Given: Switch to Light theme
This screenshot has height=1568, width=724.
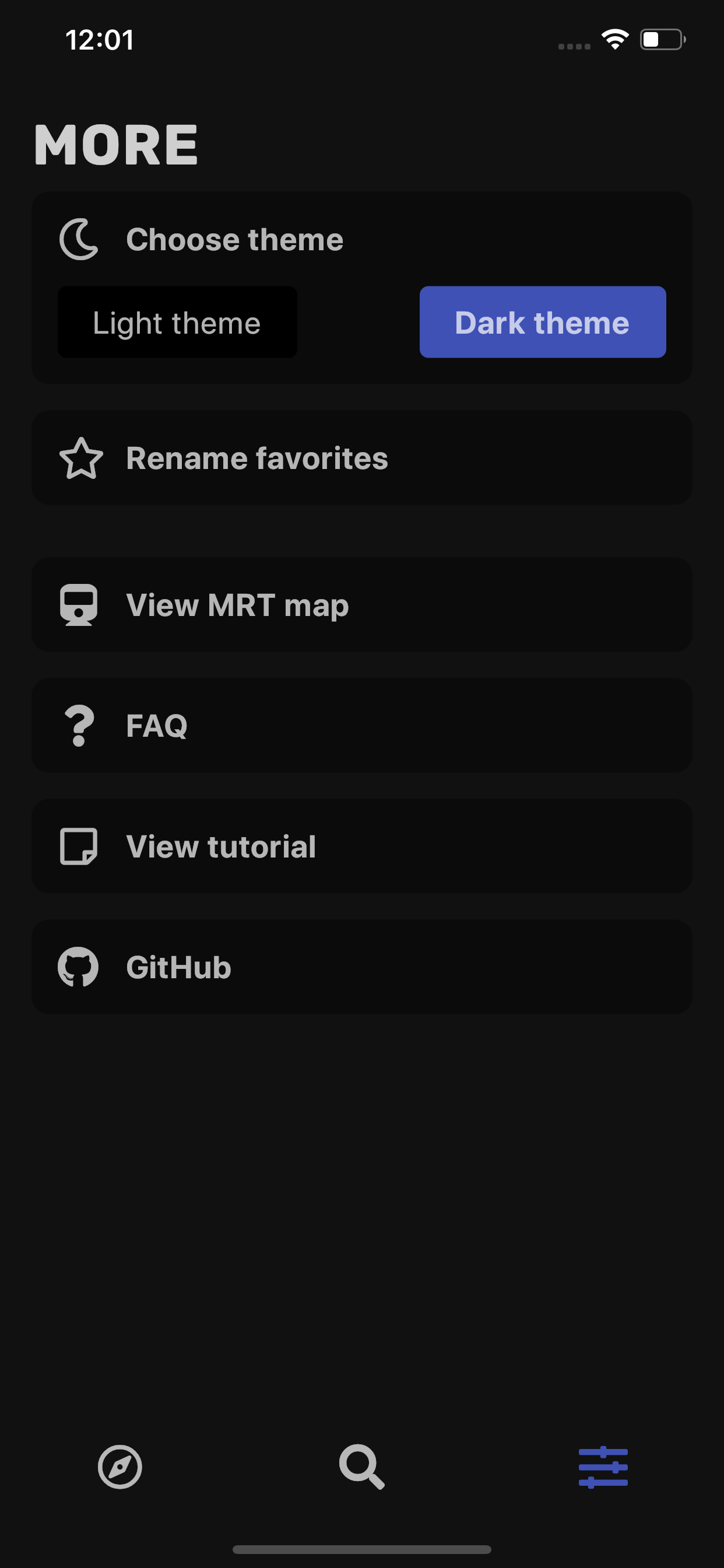Looking at the screenshot, I should [x=177, y=322].
